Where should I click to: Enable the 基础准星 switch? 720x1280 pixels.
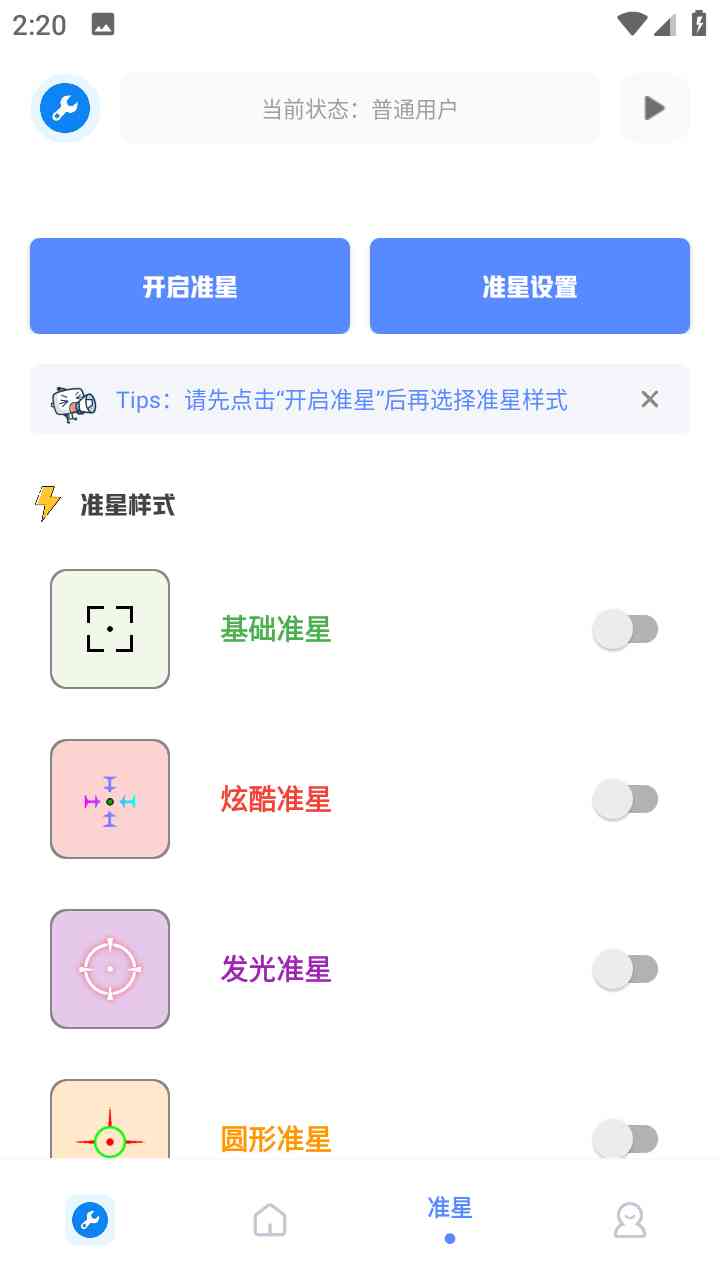click(626, 630)
